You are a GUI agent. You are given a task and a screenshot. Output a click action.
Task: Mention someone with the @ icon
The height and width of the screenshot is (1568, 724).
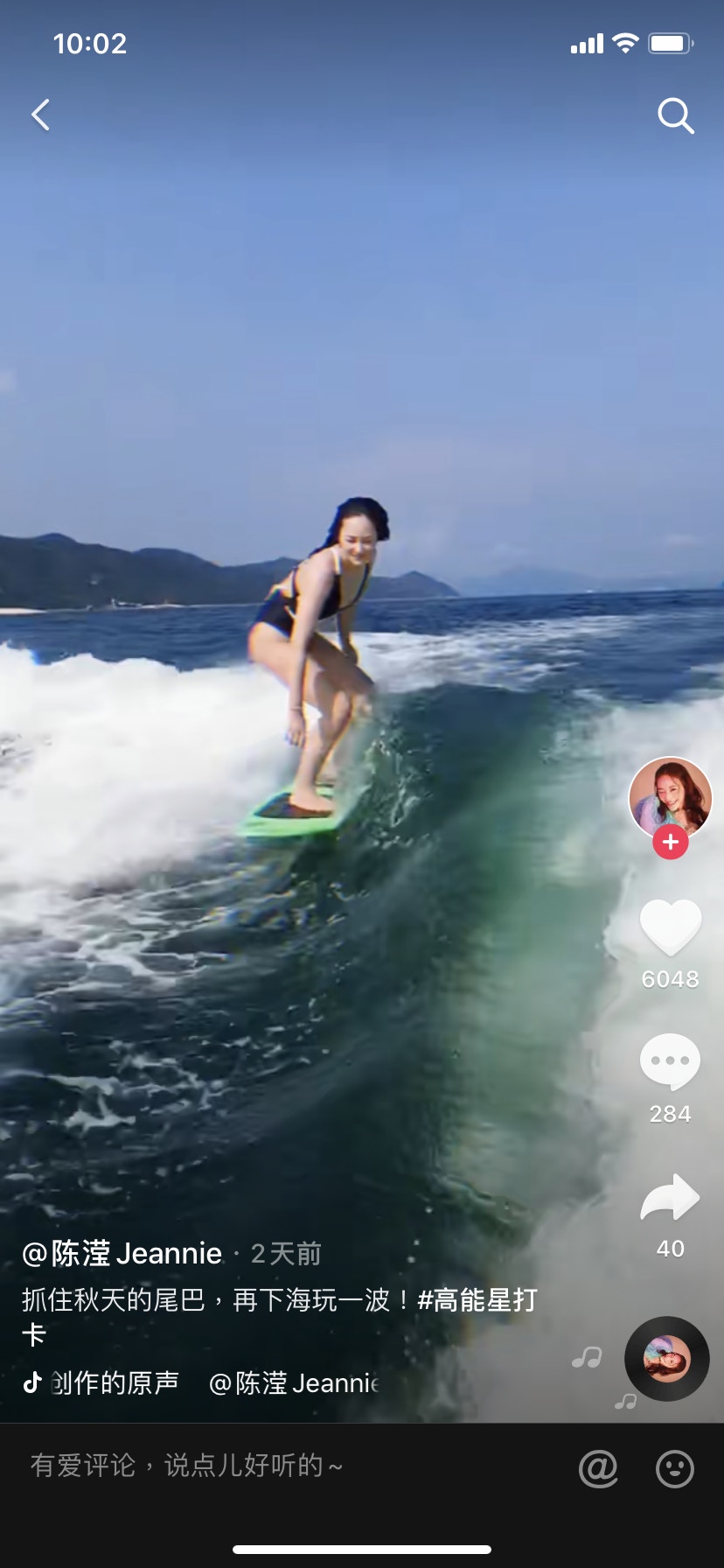(x=598, y=1467)
